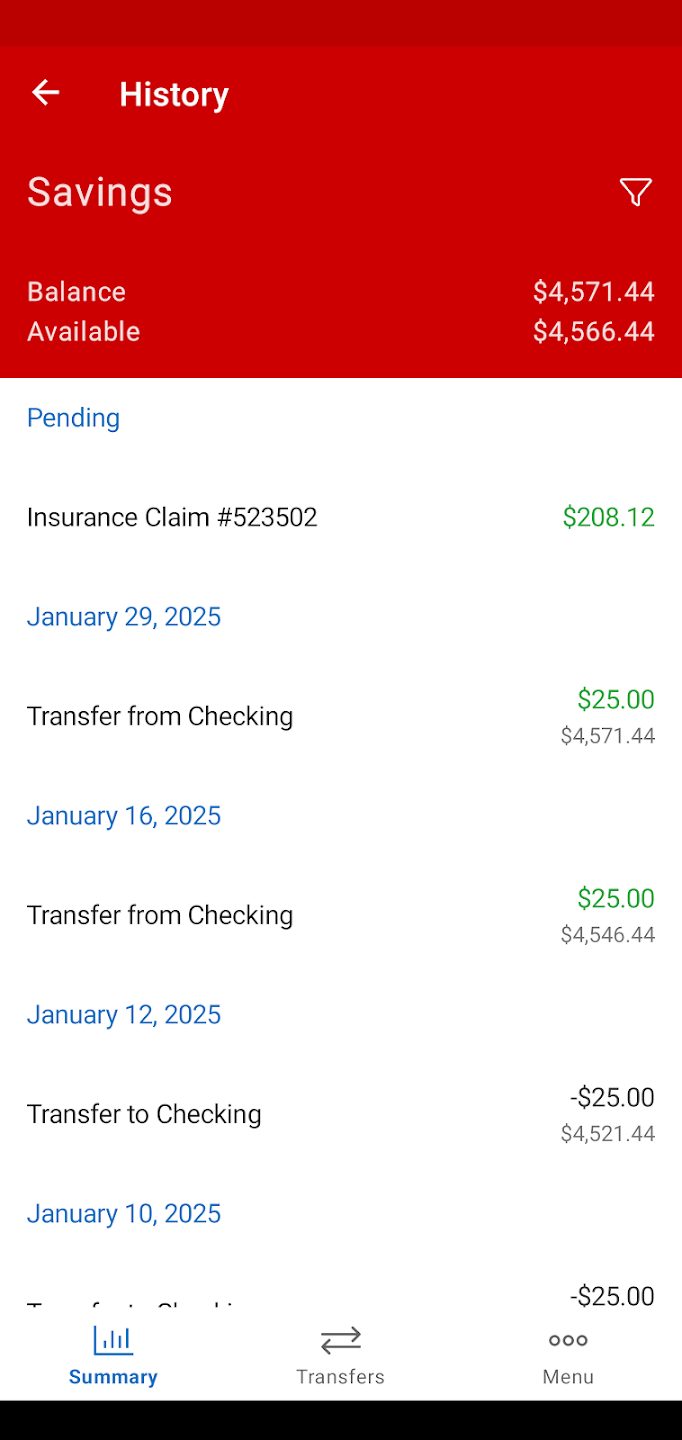The image size is (682, 1440).
Task: Go back using the arrow icon
Action: click(46, 93)
